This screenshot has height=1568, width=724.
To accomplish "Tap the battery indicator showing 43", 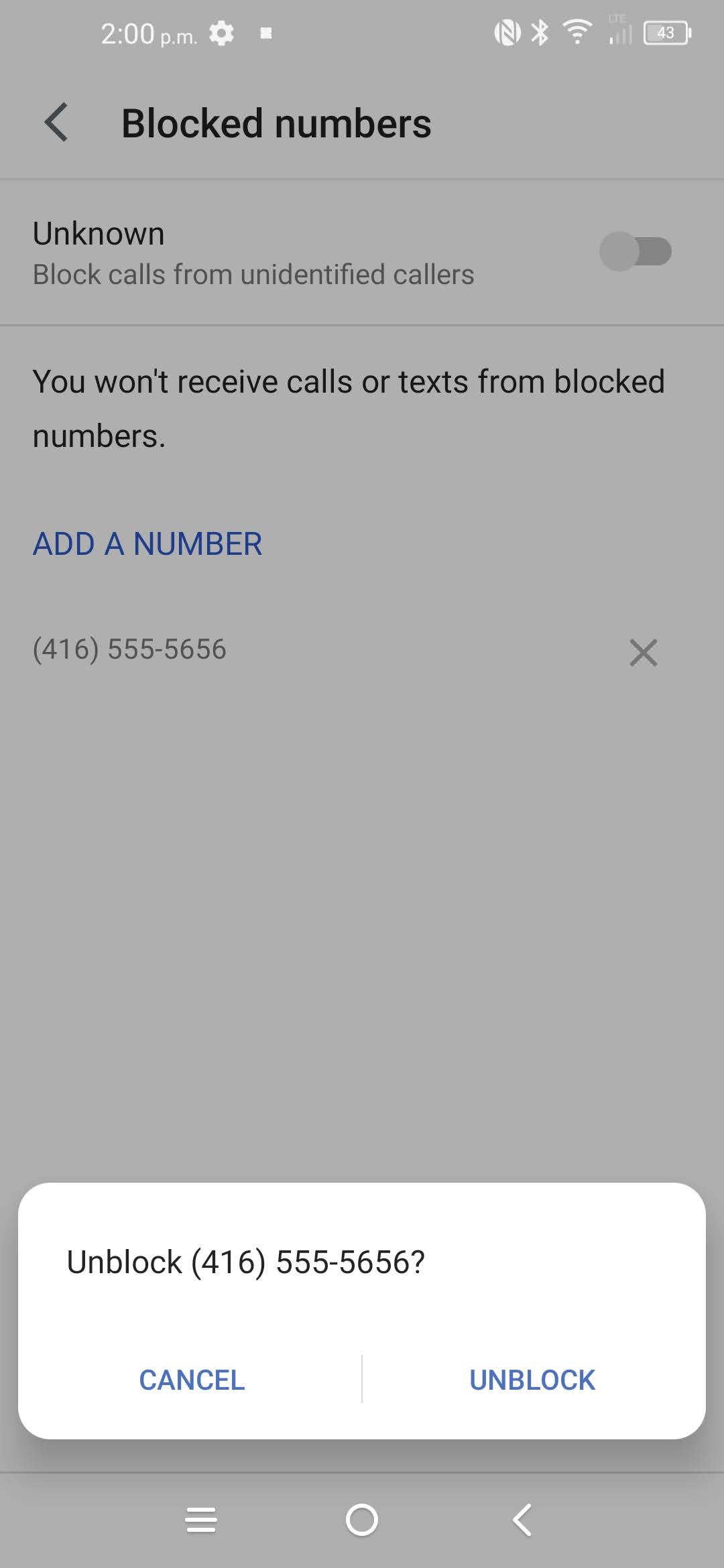I will click(664, 31).
